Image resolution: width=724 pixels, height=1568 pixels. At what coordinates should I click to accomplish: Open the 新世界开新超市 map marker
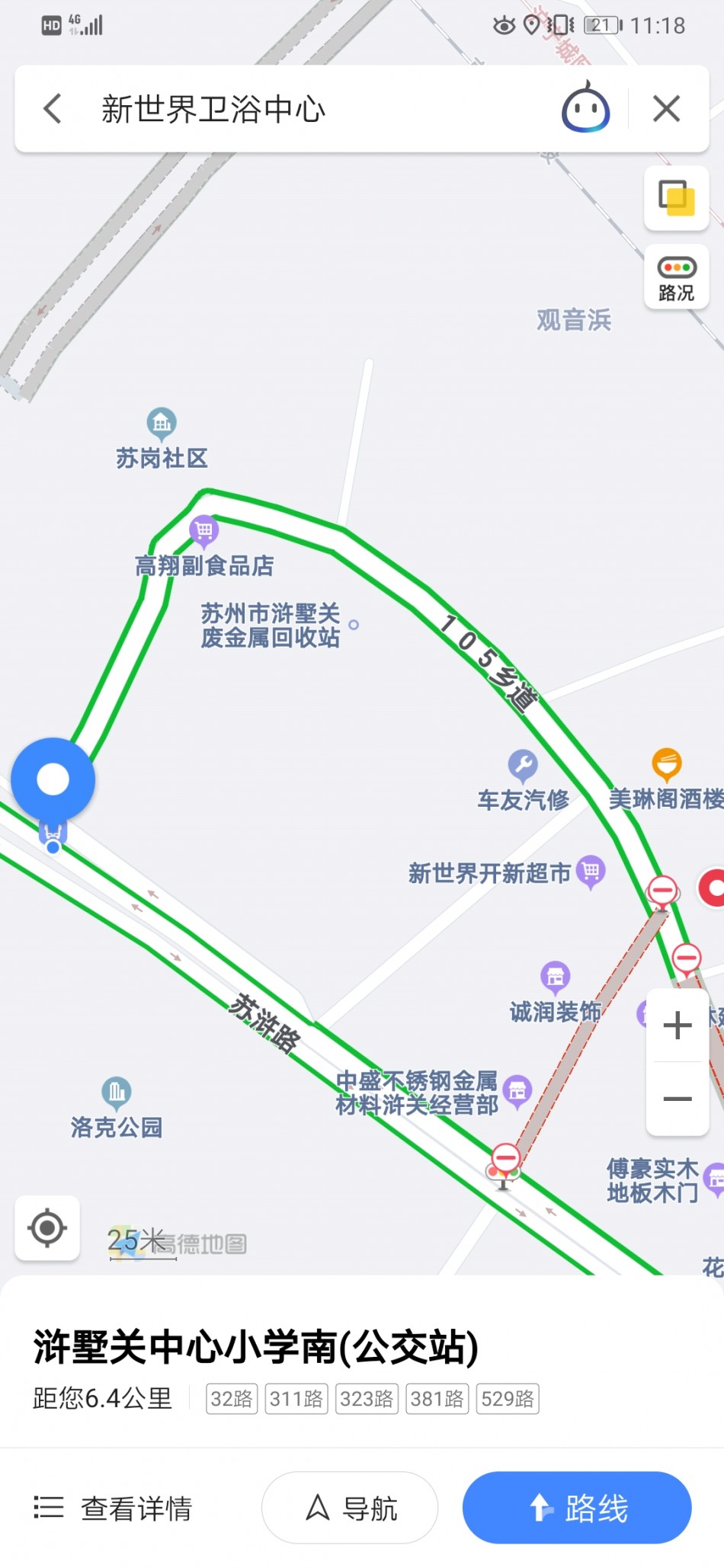point(591,870)
